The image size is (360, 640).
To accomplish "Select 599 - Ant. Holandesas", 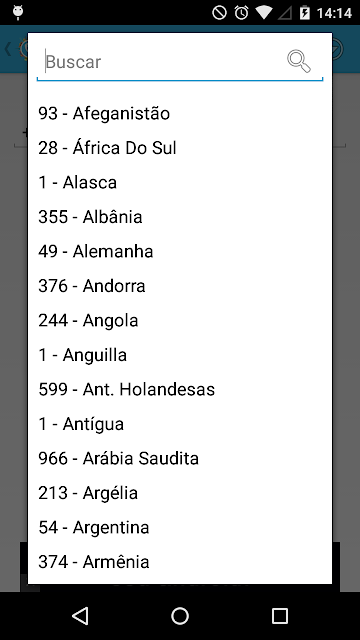I will 180,389.
